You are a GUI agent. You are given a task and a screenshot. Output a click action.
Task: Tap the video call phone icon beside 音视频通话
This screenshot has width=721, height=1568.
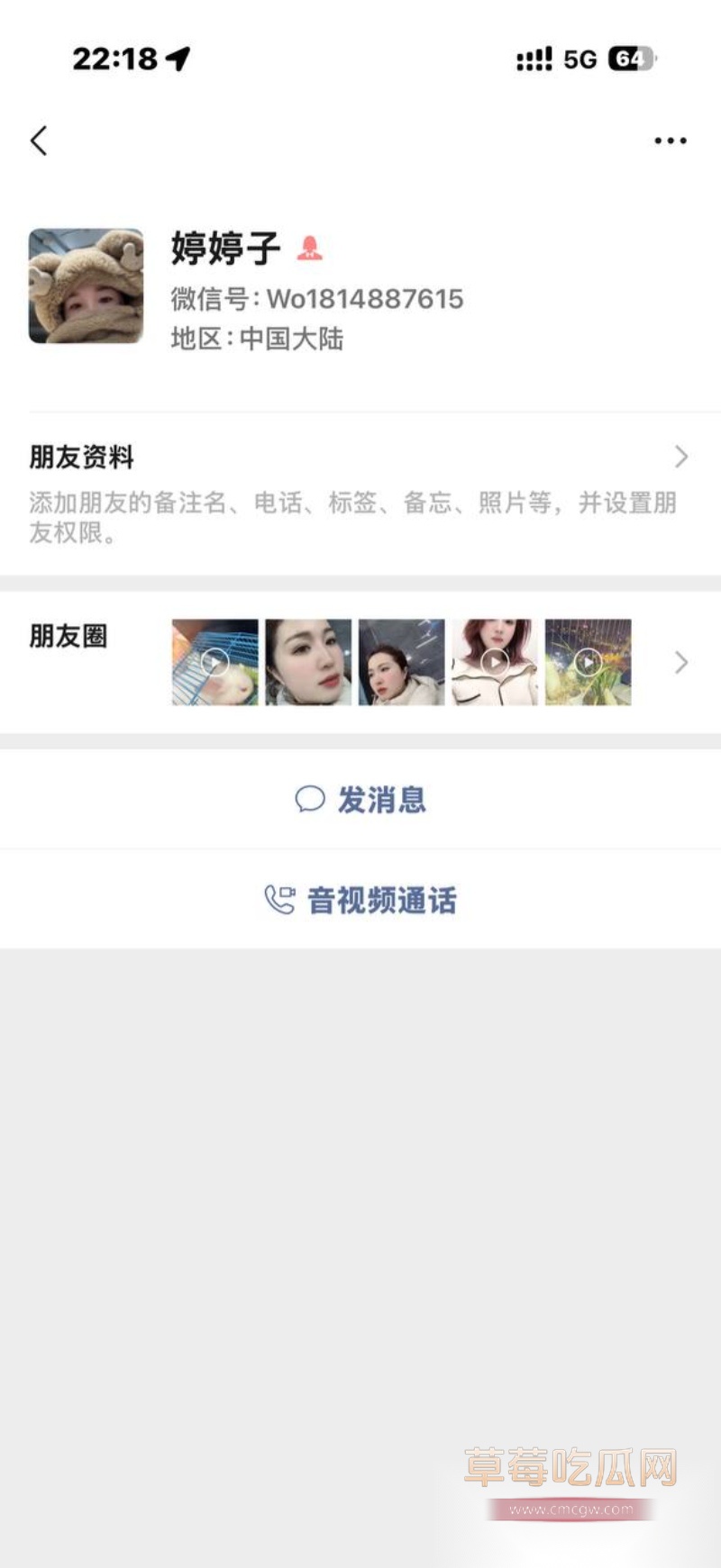point(279,899)
